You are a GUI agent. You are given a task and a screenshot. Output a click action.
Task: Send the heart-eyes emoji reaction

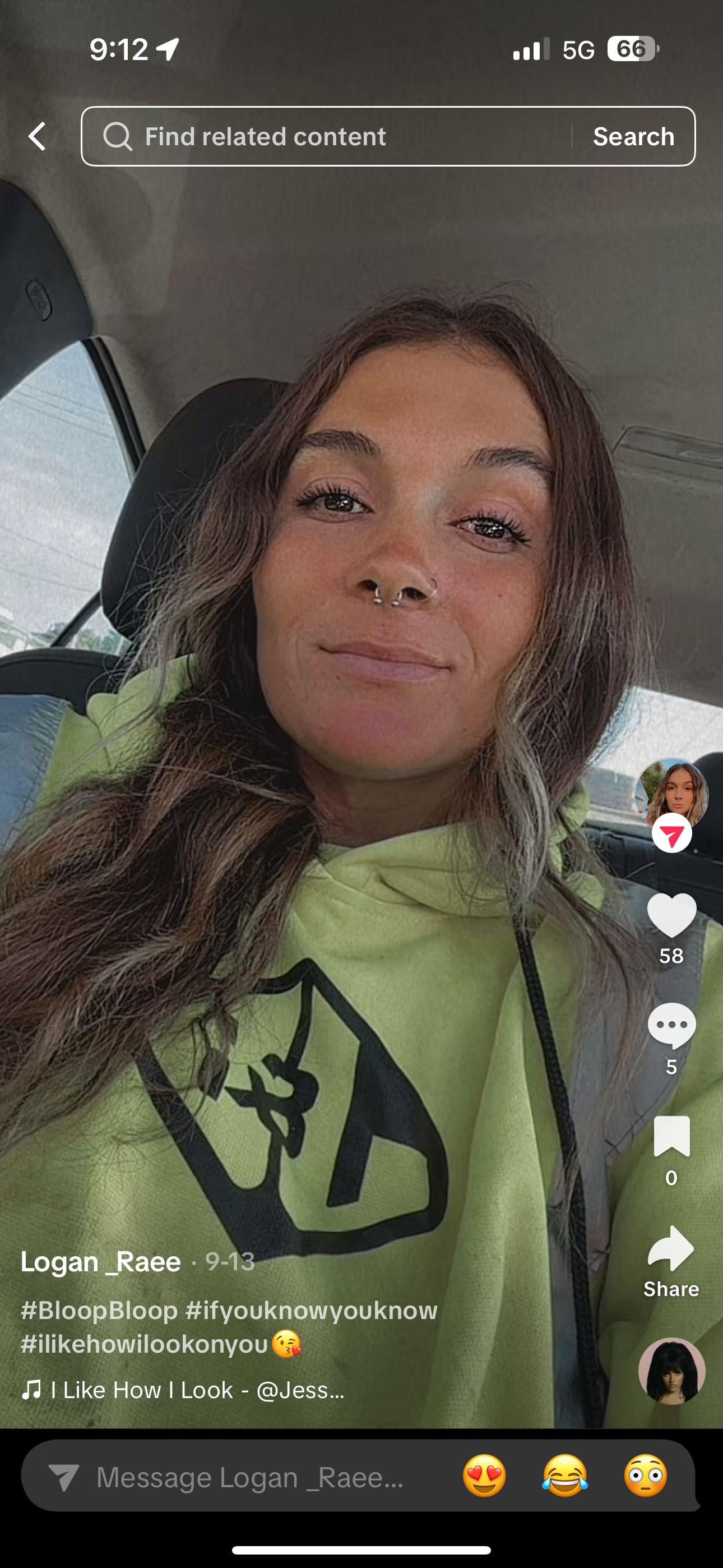point(484,1476)
